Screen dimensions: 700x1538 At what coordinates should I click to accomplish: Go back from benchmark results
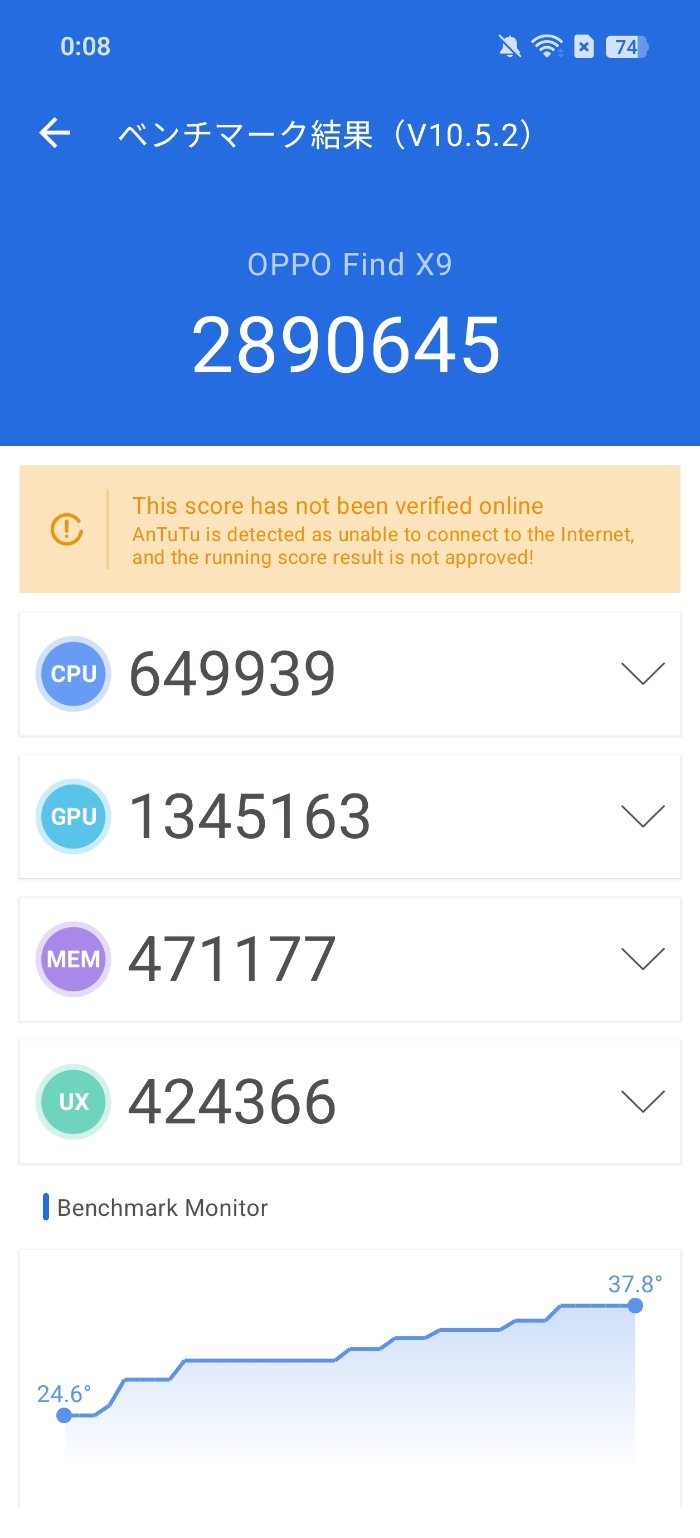click(55, 133)
